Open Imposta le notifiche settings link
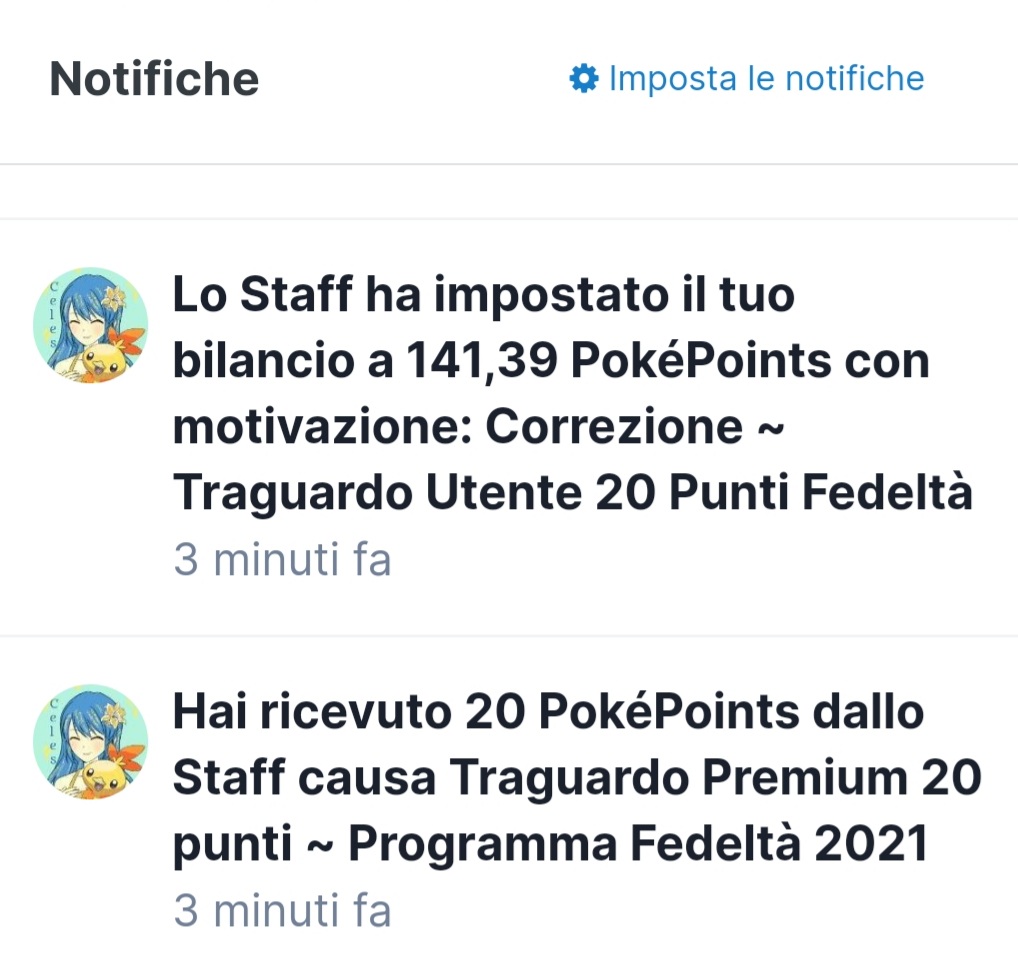 pos(747,78)
